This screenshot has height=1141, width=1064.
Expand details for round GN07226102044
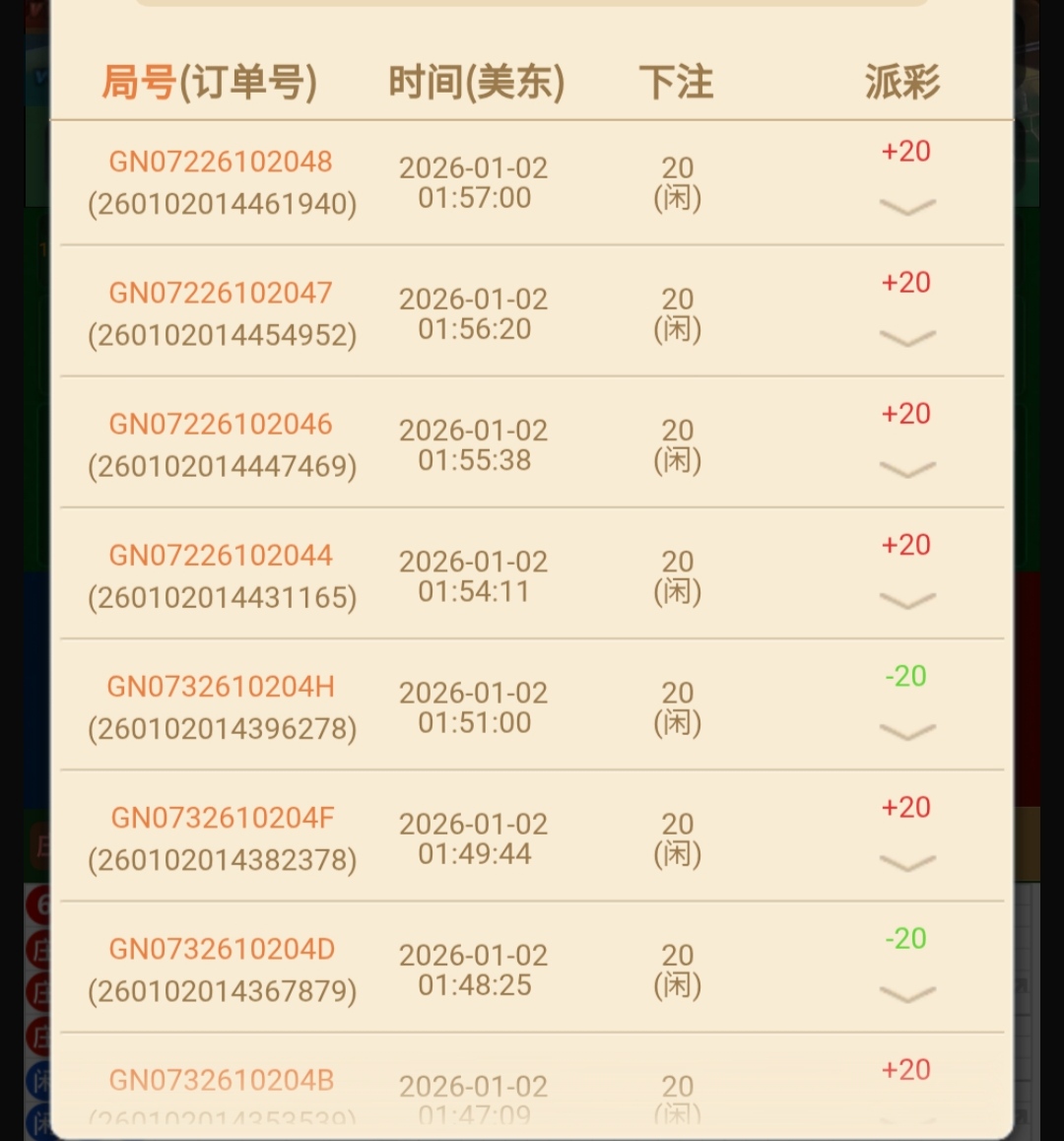coord(906,600)
